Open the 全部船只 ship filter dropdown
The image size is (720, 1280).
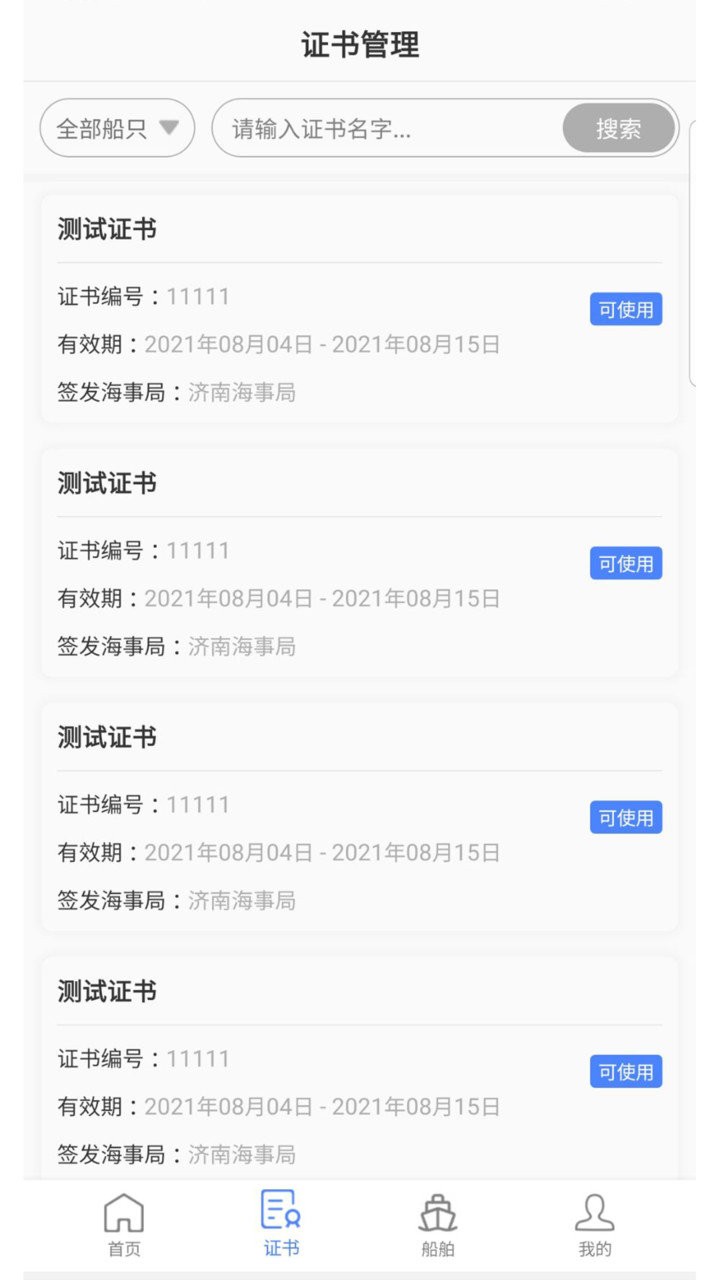pos(117,128)
